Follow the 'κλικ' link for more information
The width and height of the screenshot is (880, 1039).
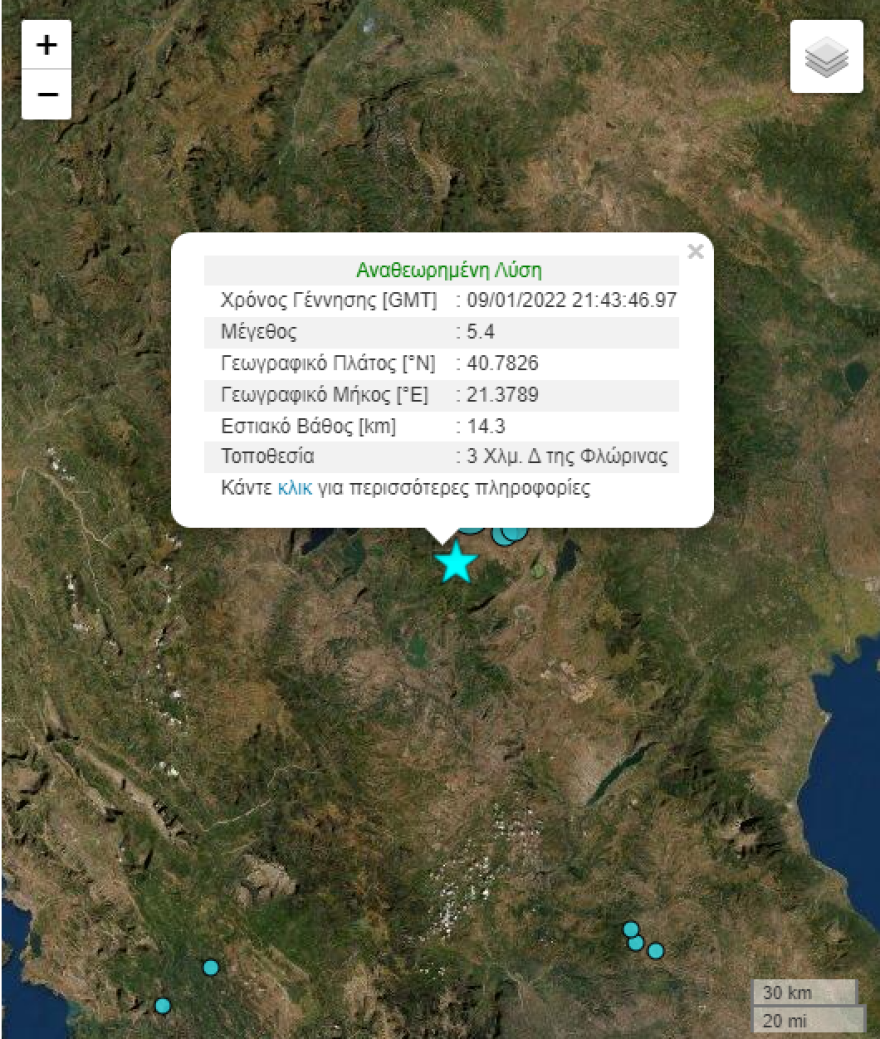pyautogui.click(x=295, y=488)
